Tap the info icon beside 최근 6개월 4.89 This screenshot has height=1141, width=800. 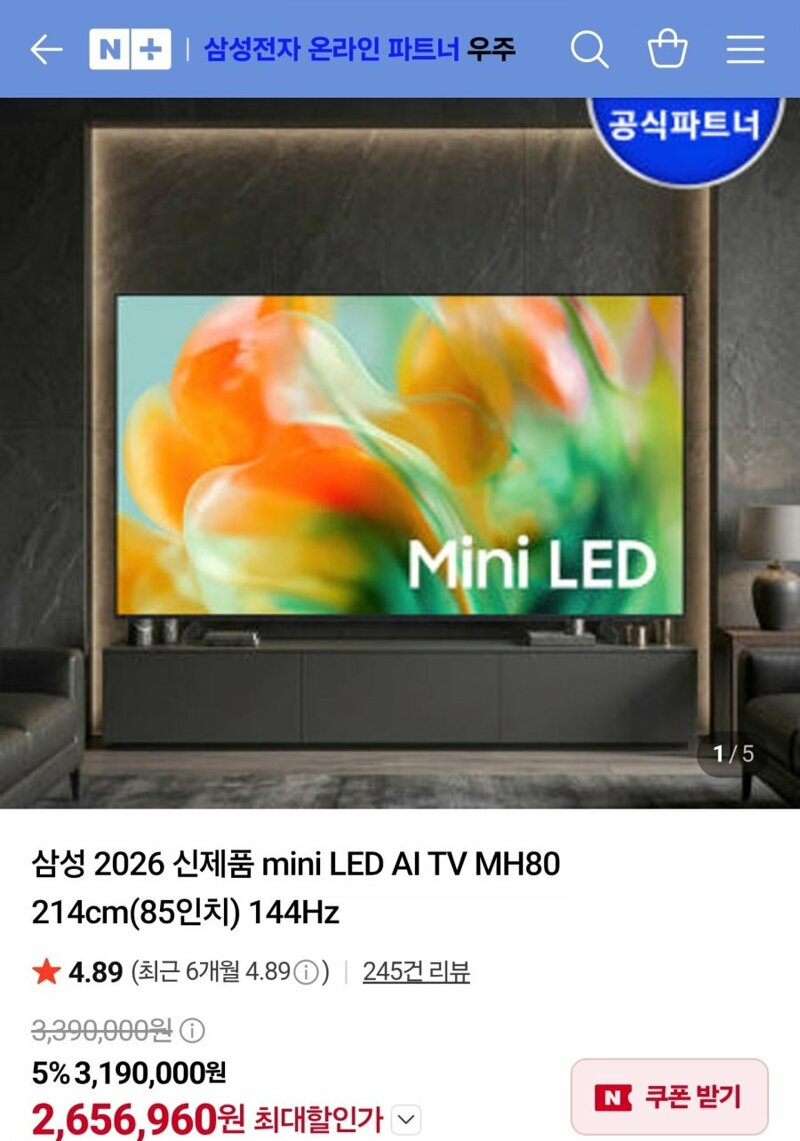(306, 973)
